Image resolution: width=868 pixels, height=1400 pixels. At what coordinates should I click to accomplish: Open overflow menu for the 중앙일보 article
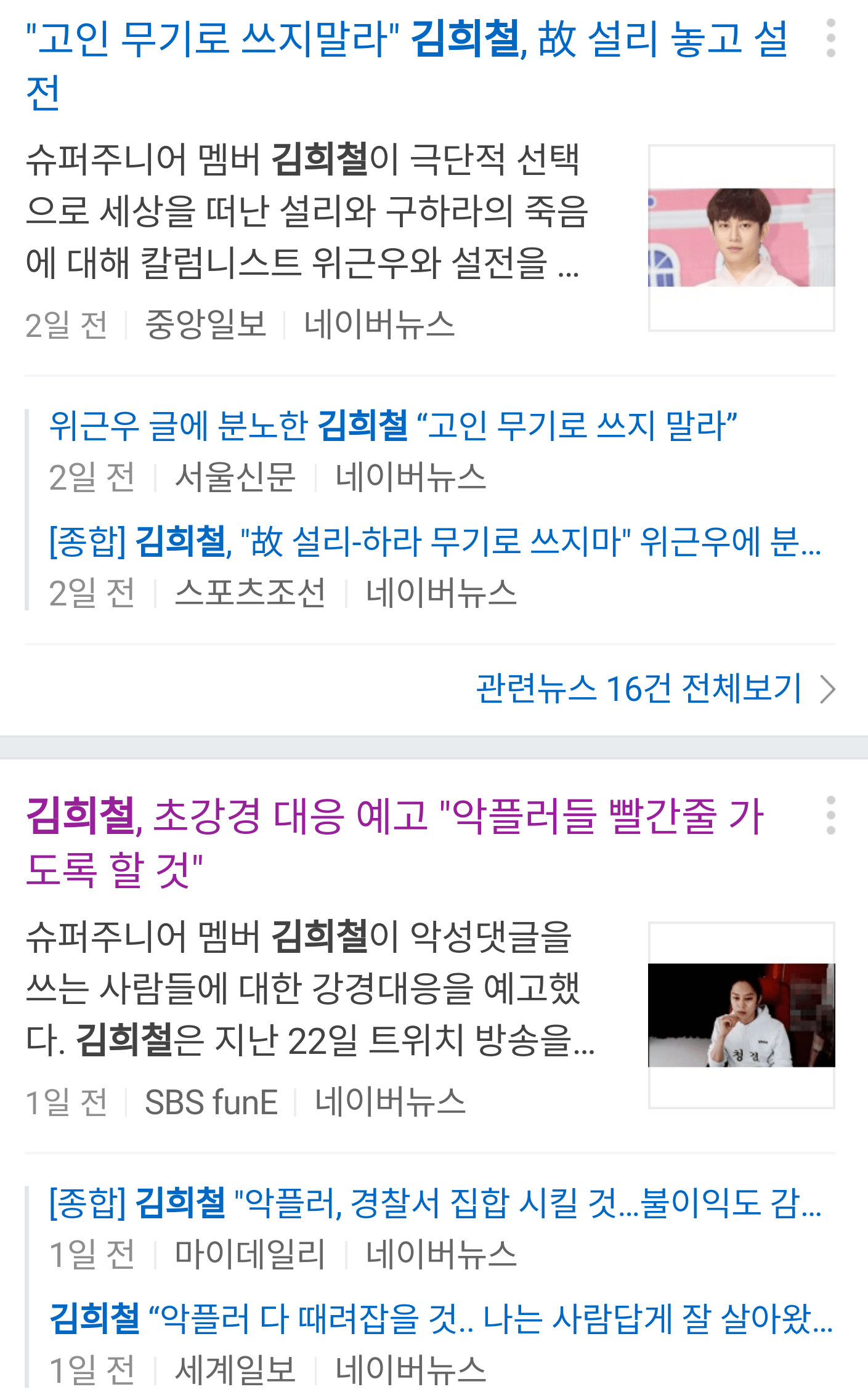(830, 38)
